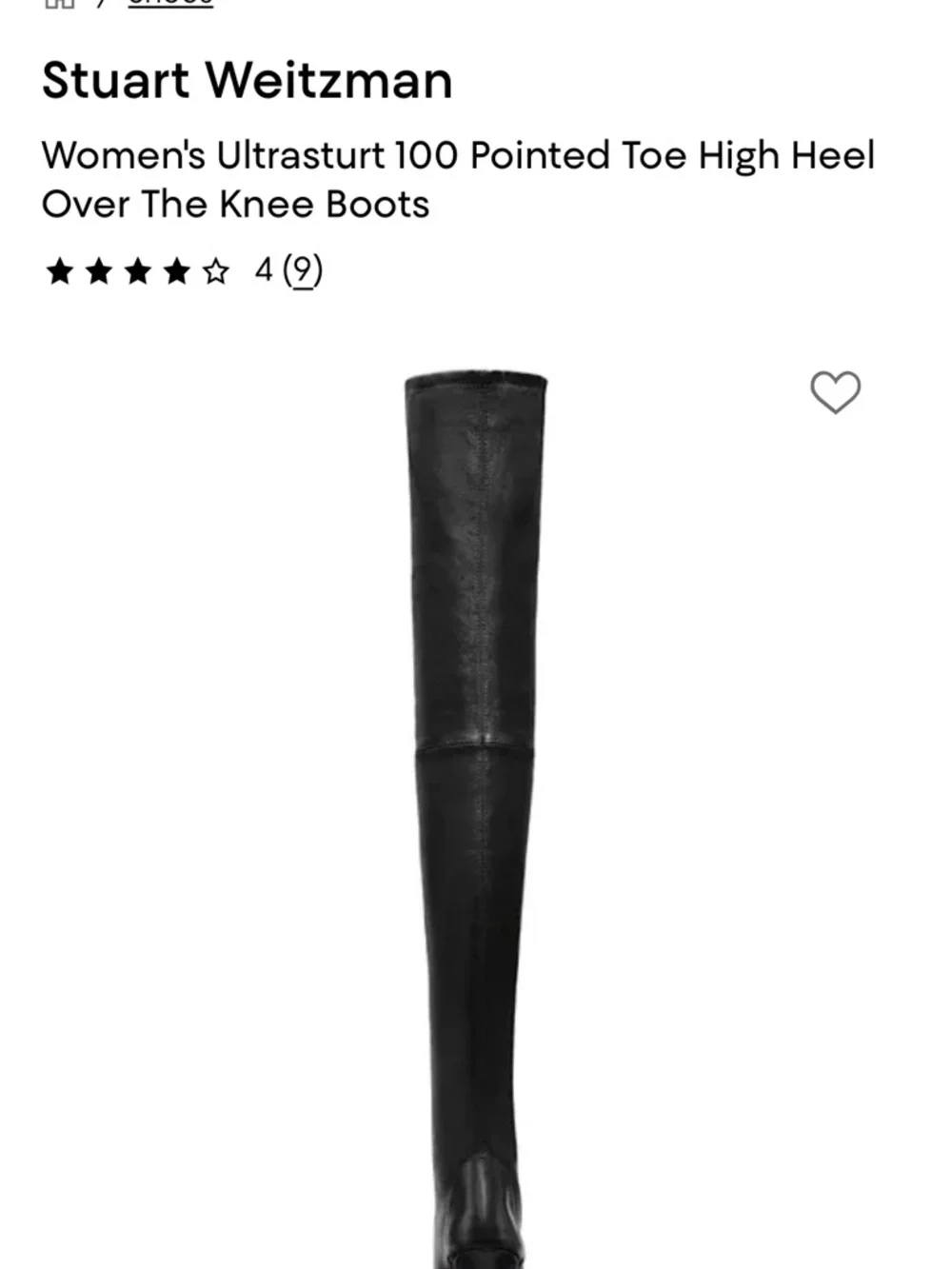Select the second rating star
This screenshot has height=1269, width=952.
[99, 271]
